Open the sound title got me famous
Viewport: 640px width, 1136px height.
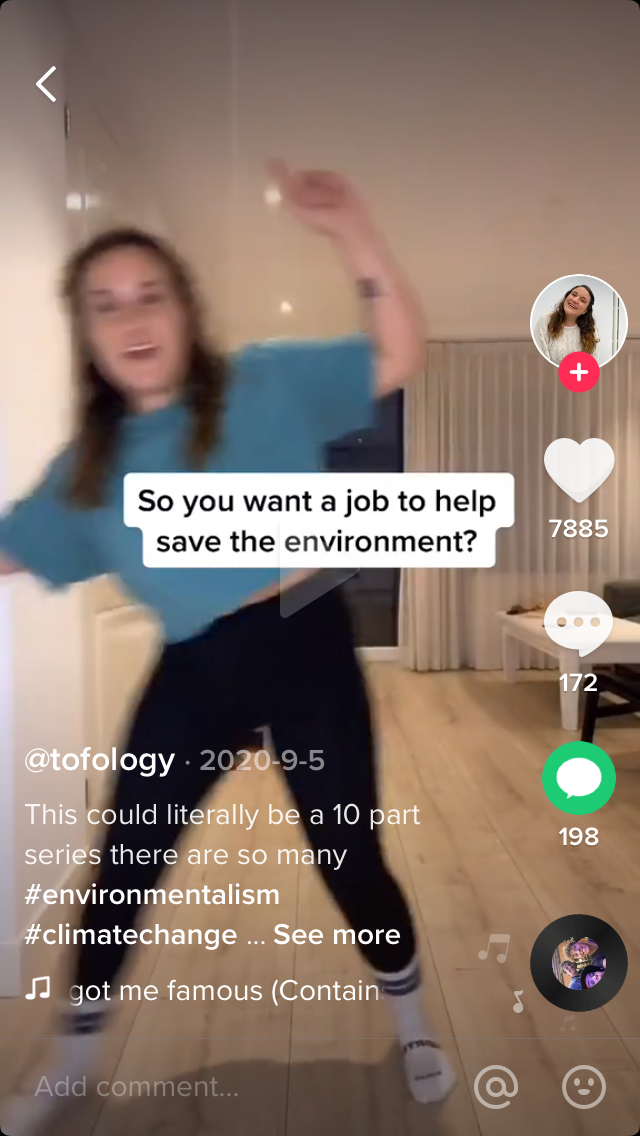pos(225,991)
